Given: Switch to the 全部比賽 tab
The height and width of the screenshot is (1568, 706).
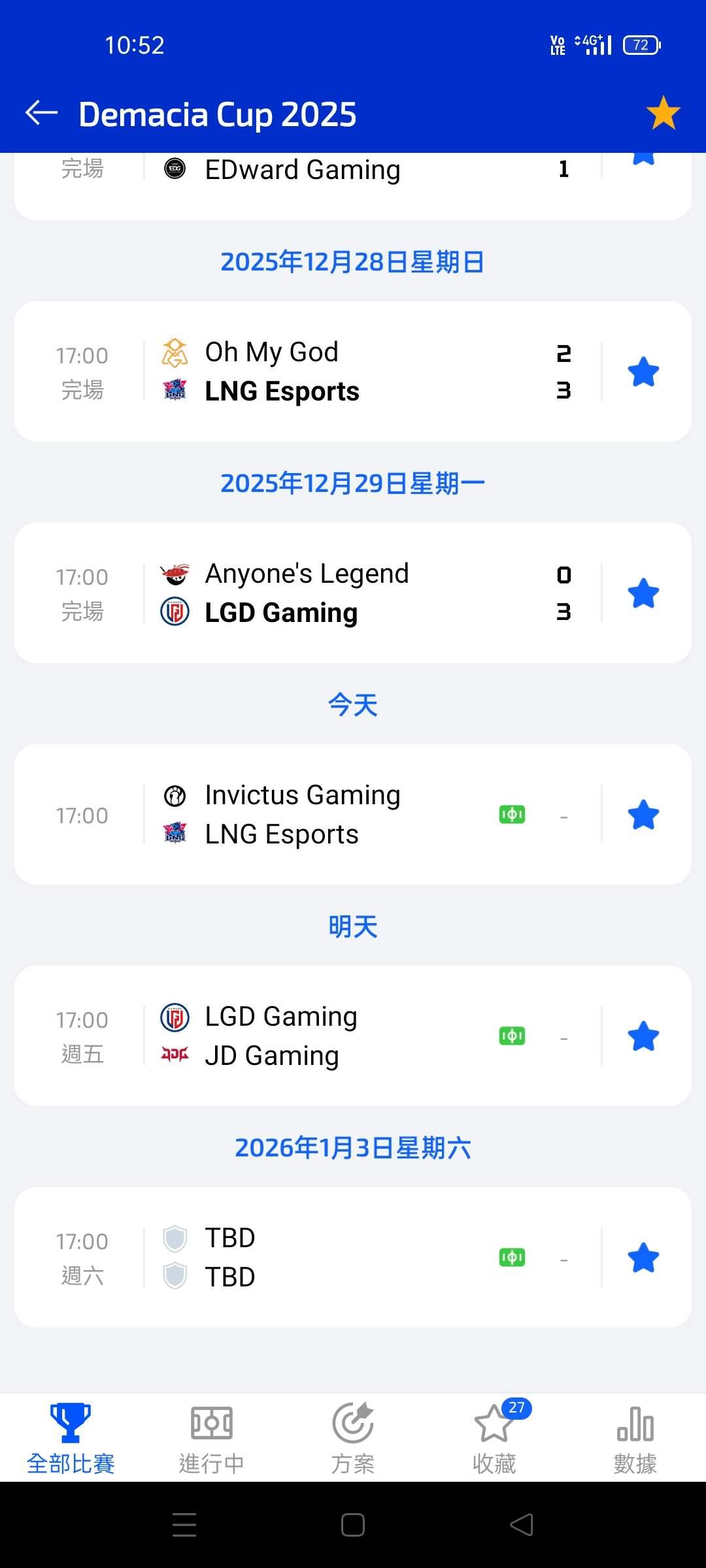Looking at the screenshot, I should 71,1438.
